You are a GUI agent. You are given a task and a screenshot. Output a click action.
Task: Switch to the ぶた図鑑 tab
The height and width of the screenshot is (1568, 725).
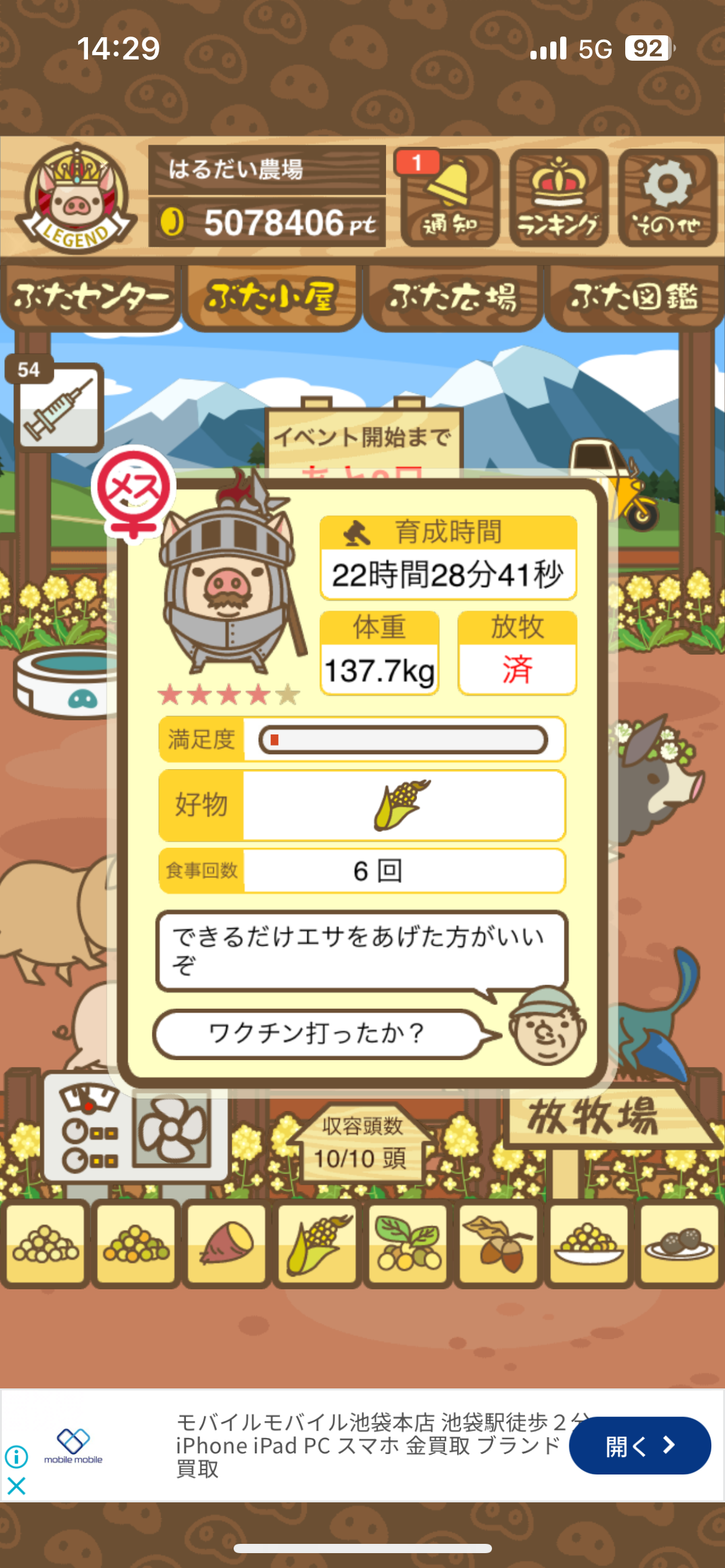(x=634, y=297)
